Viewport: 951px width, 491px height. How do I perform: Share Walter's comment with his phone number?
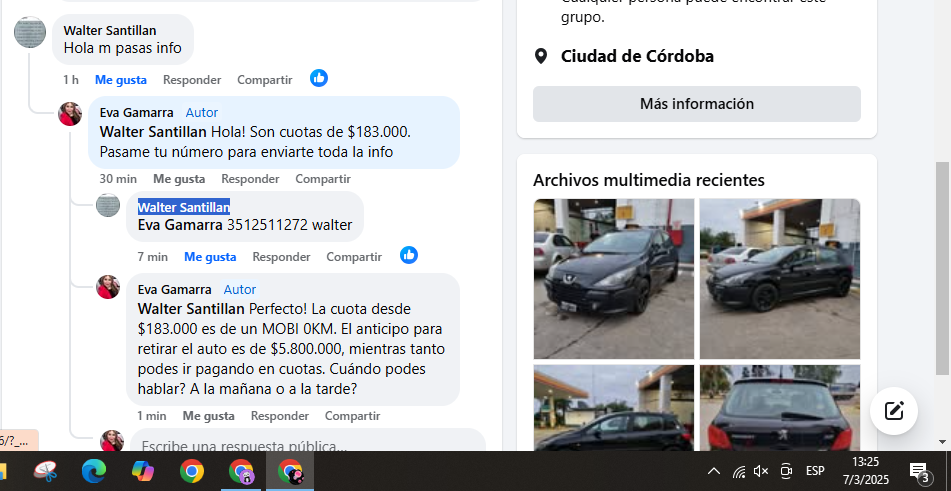(x=354, y=257)
